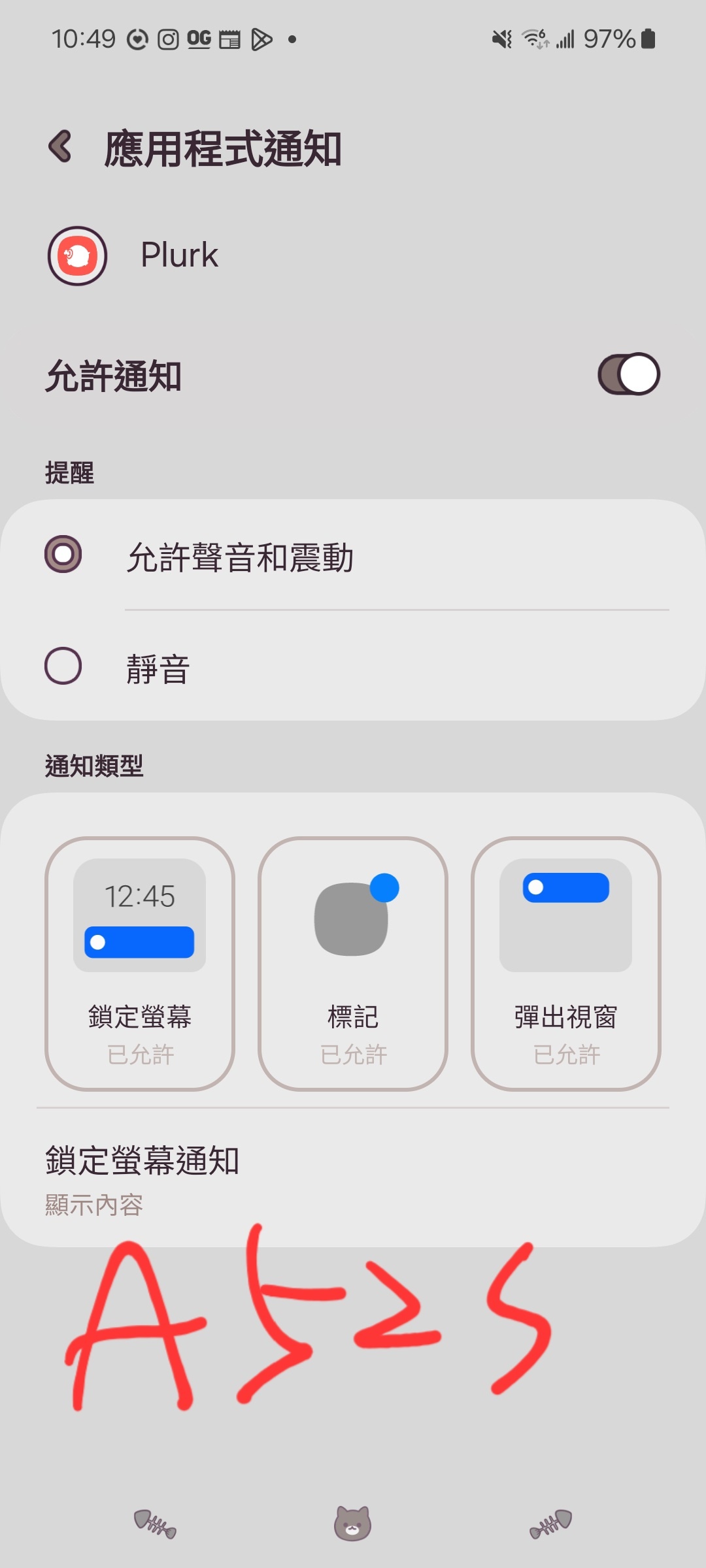Tap the 標記 badge notification card

click(353, 964)
